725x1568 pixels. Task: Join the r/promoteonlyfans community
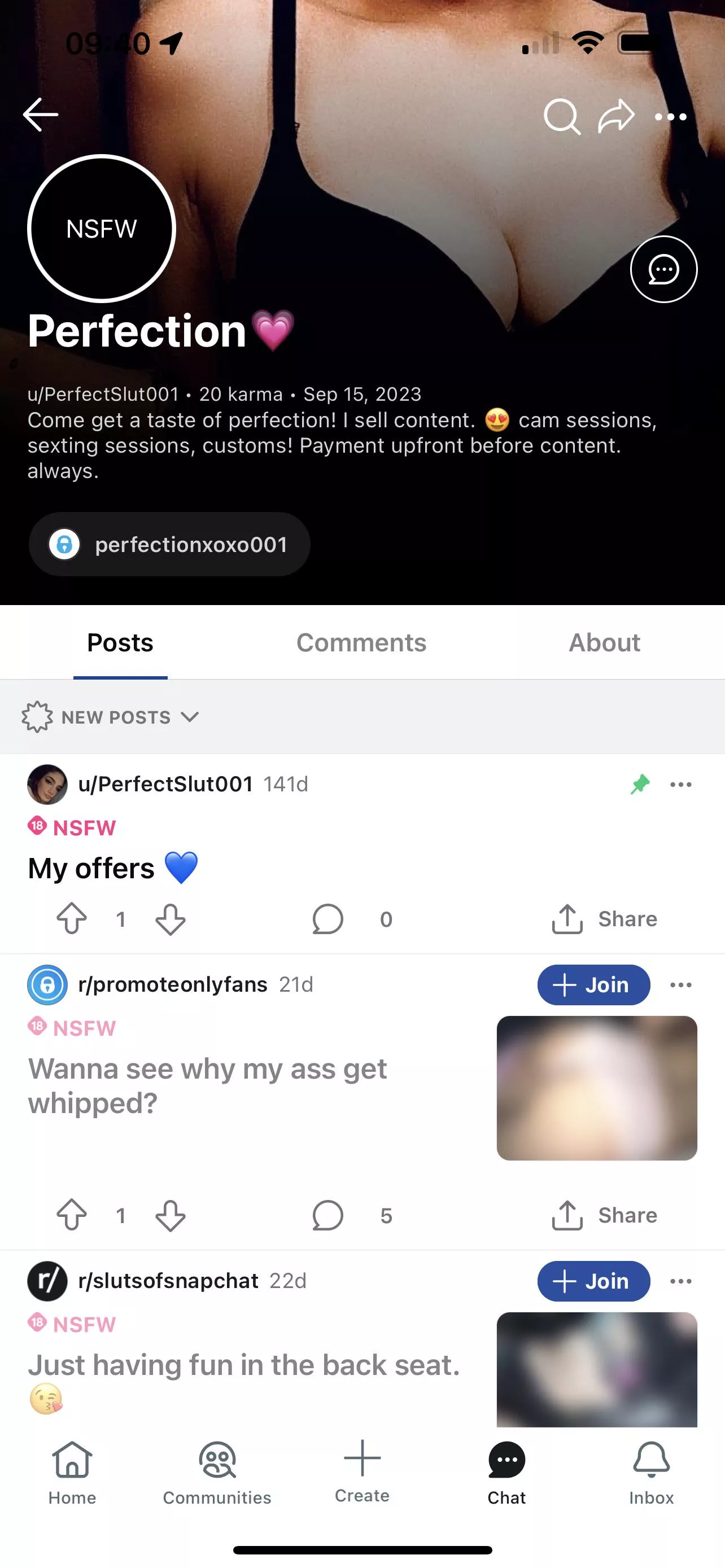coord(593,984)
